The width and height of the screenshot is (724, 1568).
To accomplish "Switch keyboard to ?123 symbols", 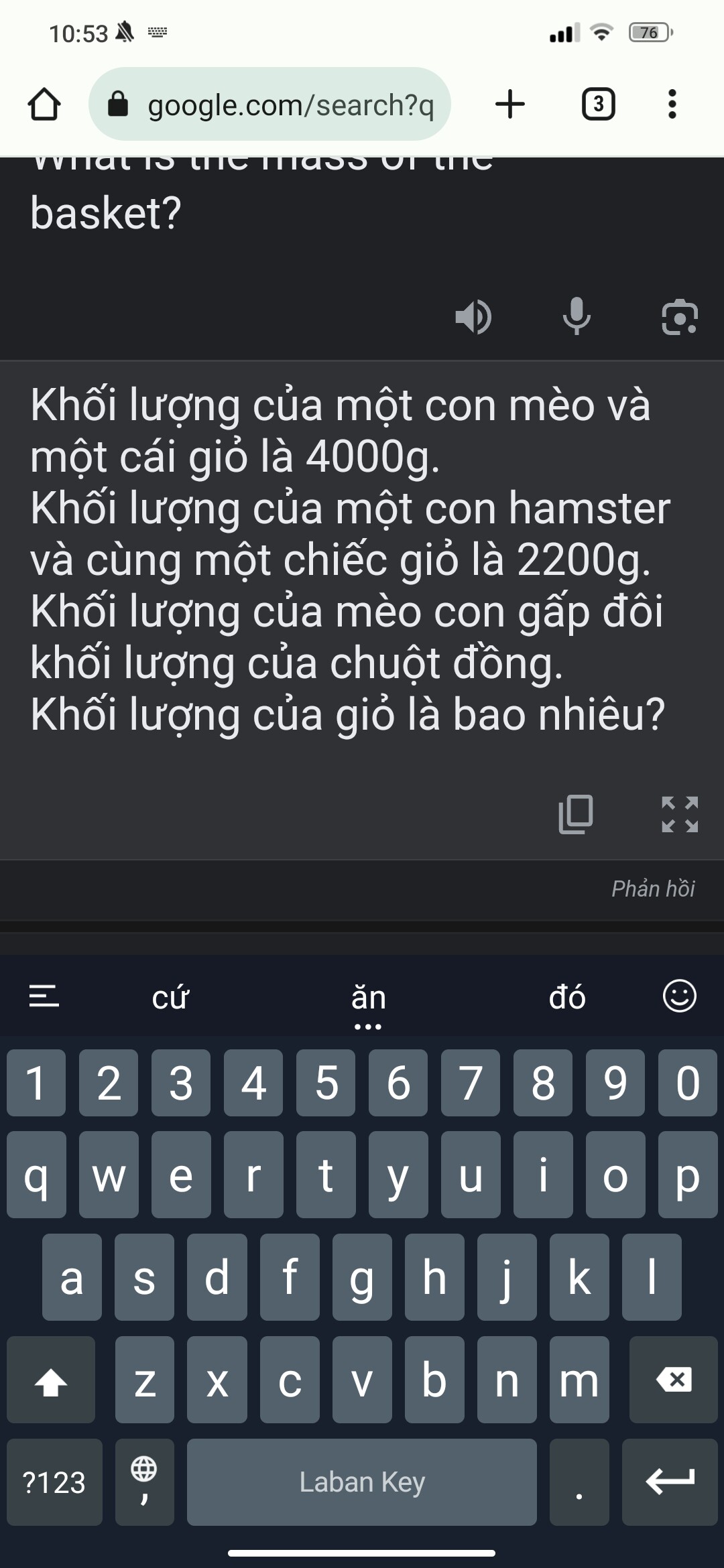I will (54, 1482).
